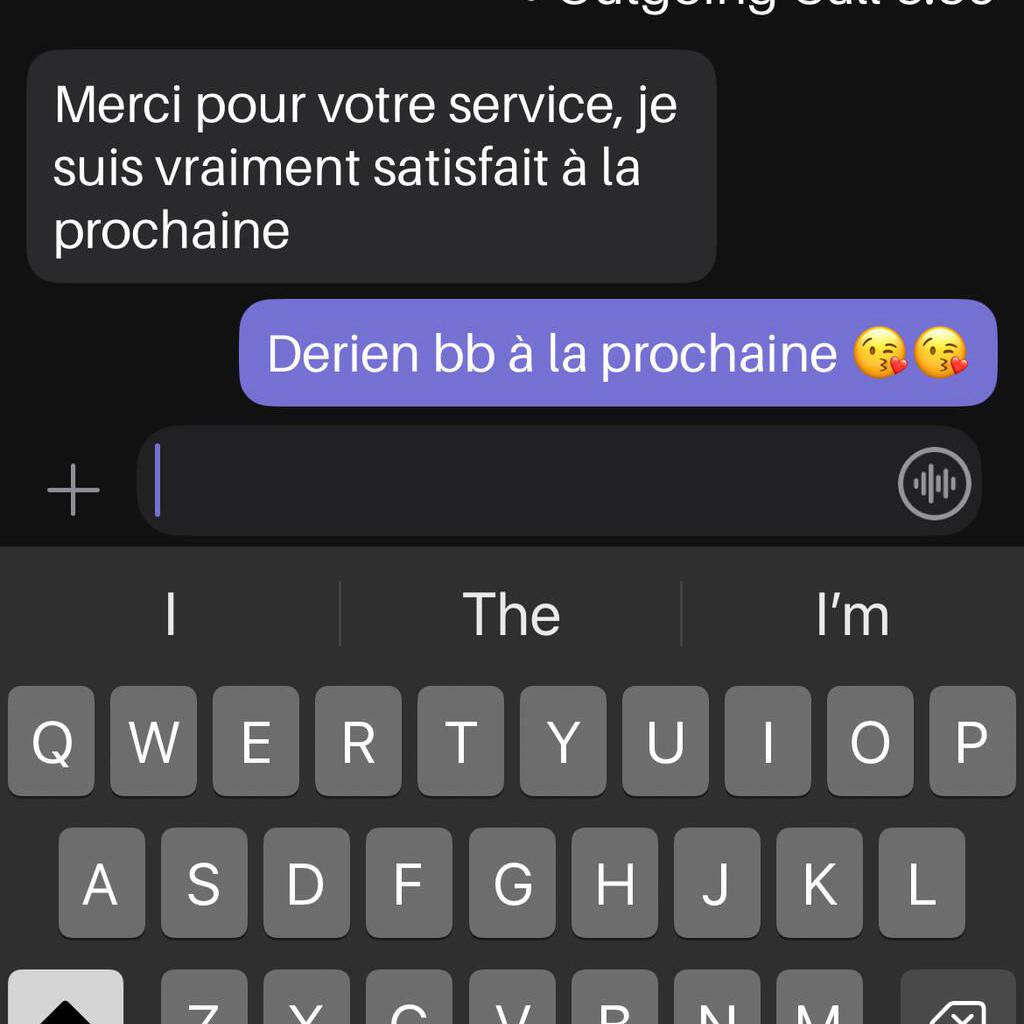This screenshot has width=1024, height=1024.
Task: Type the letter Q key
Action: click(51, 741)
